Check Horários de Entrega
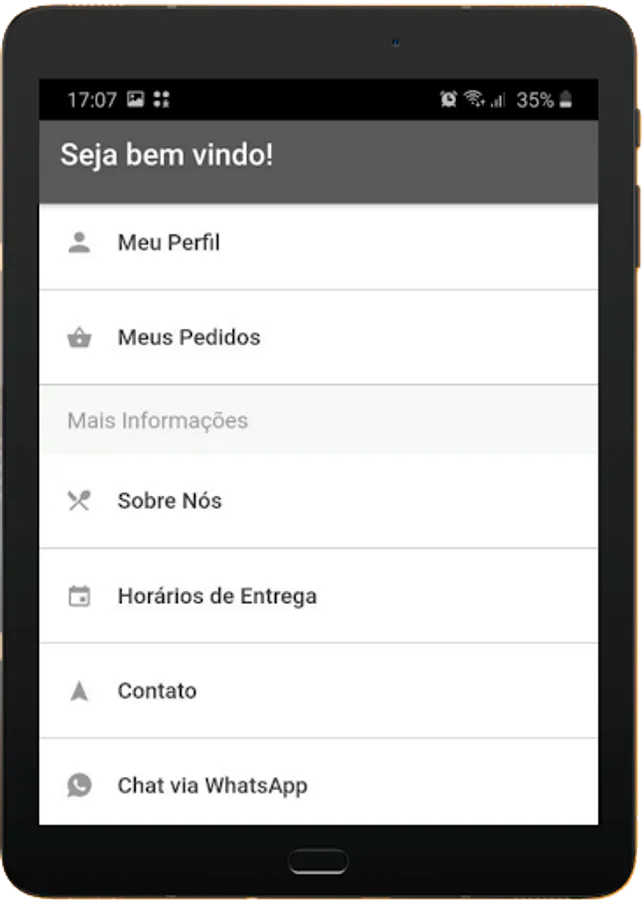Screen dimensions: 642x900 [216, 596]
